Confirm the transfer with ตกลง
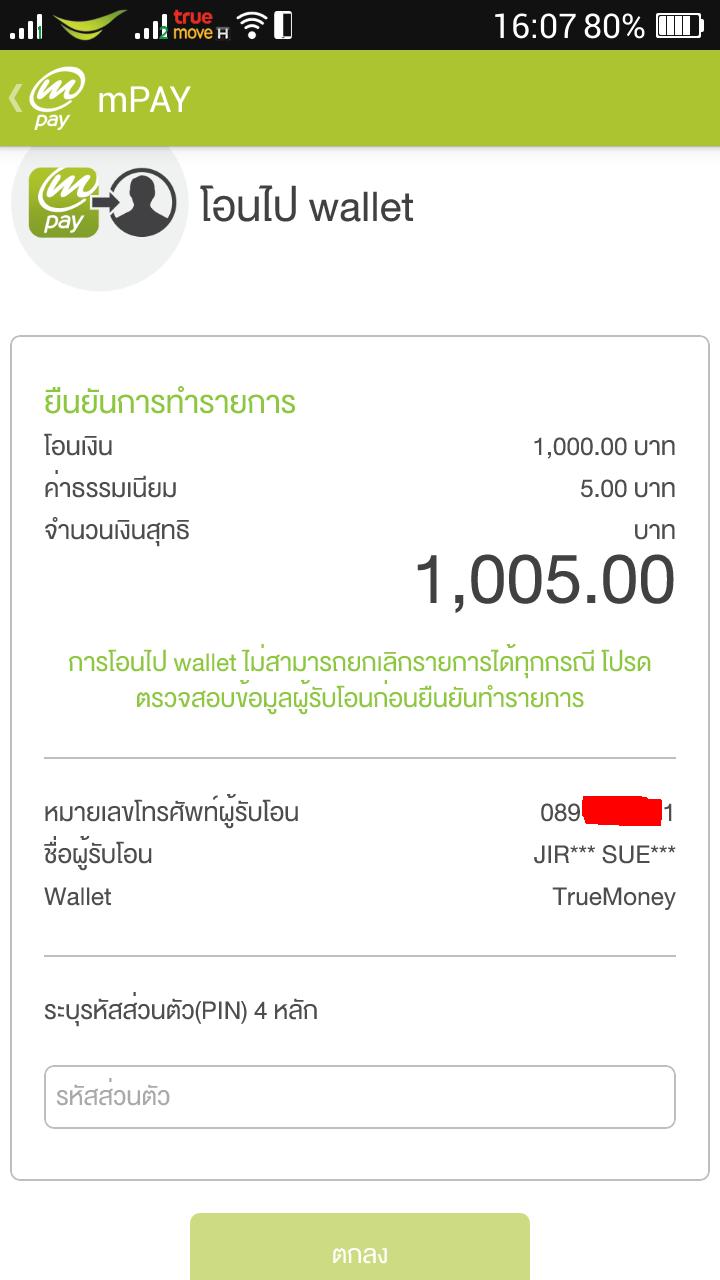 tap(360, 1251)
